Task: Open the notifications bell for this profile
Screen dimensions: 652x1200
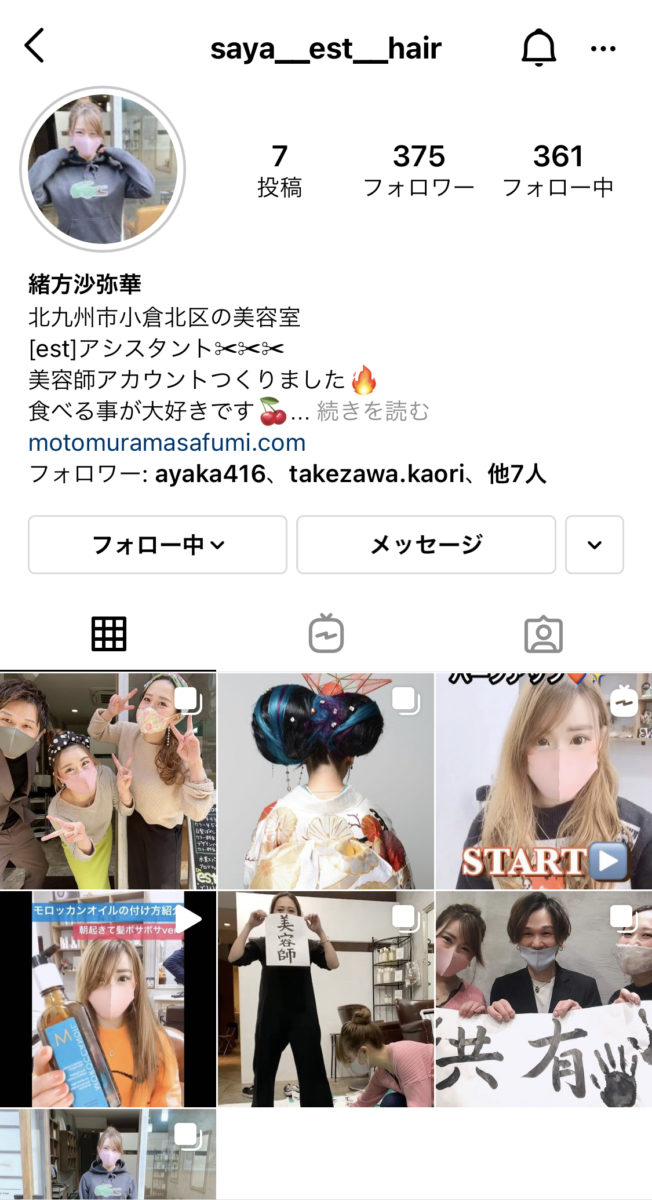Action: coord(539,47)
